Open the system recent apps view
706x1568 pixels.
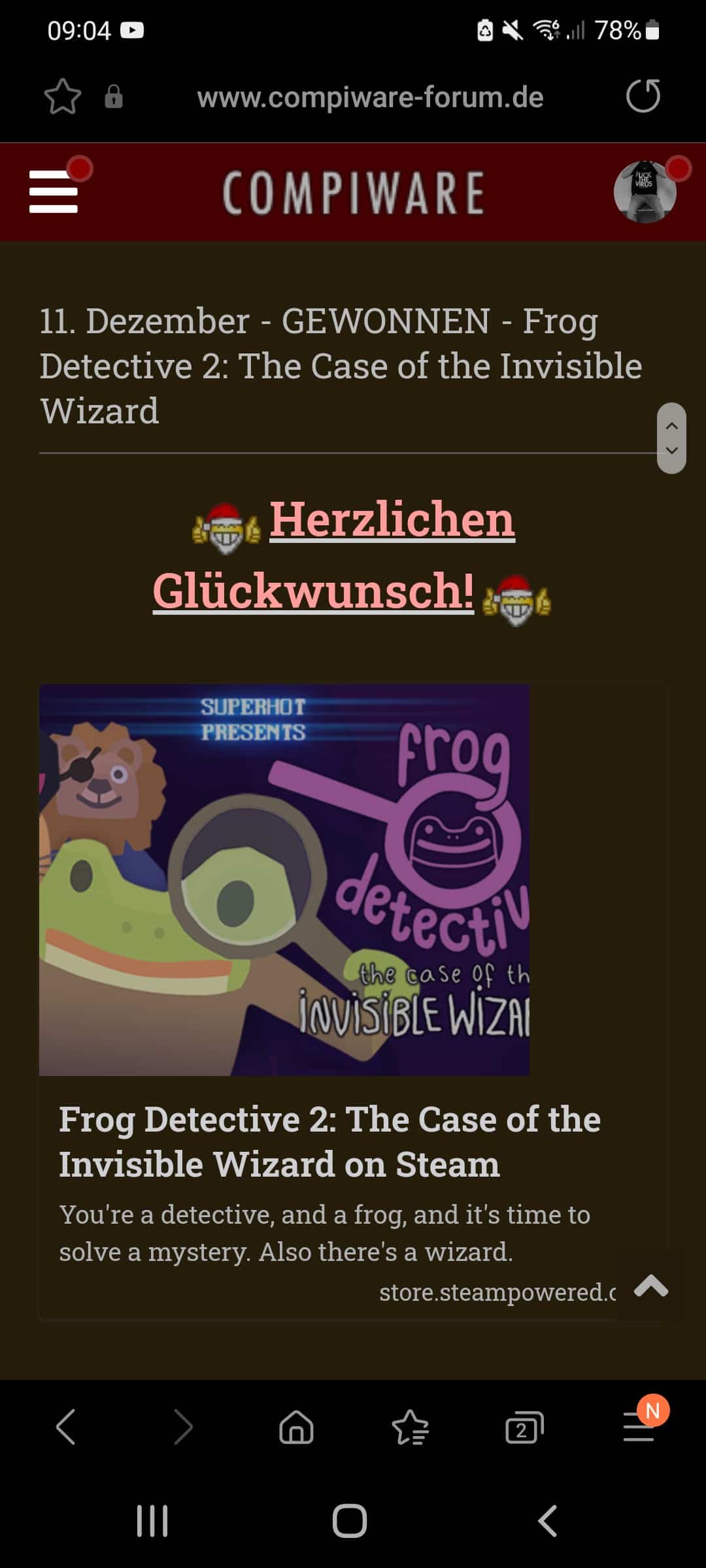[152, 1521]
